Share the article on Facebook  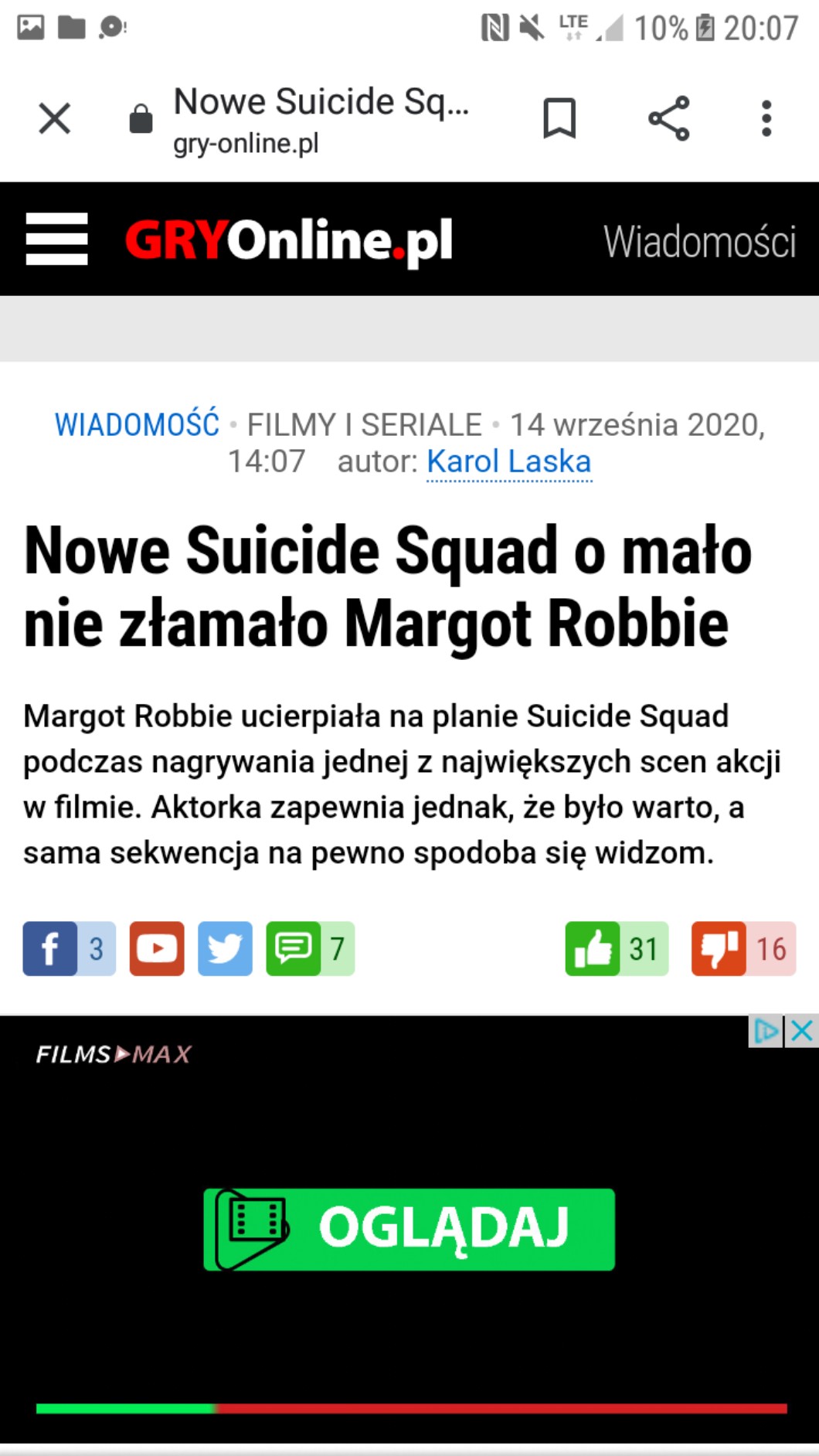tap(69, 948)
